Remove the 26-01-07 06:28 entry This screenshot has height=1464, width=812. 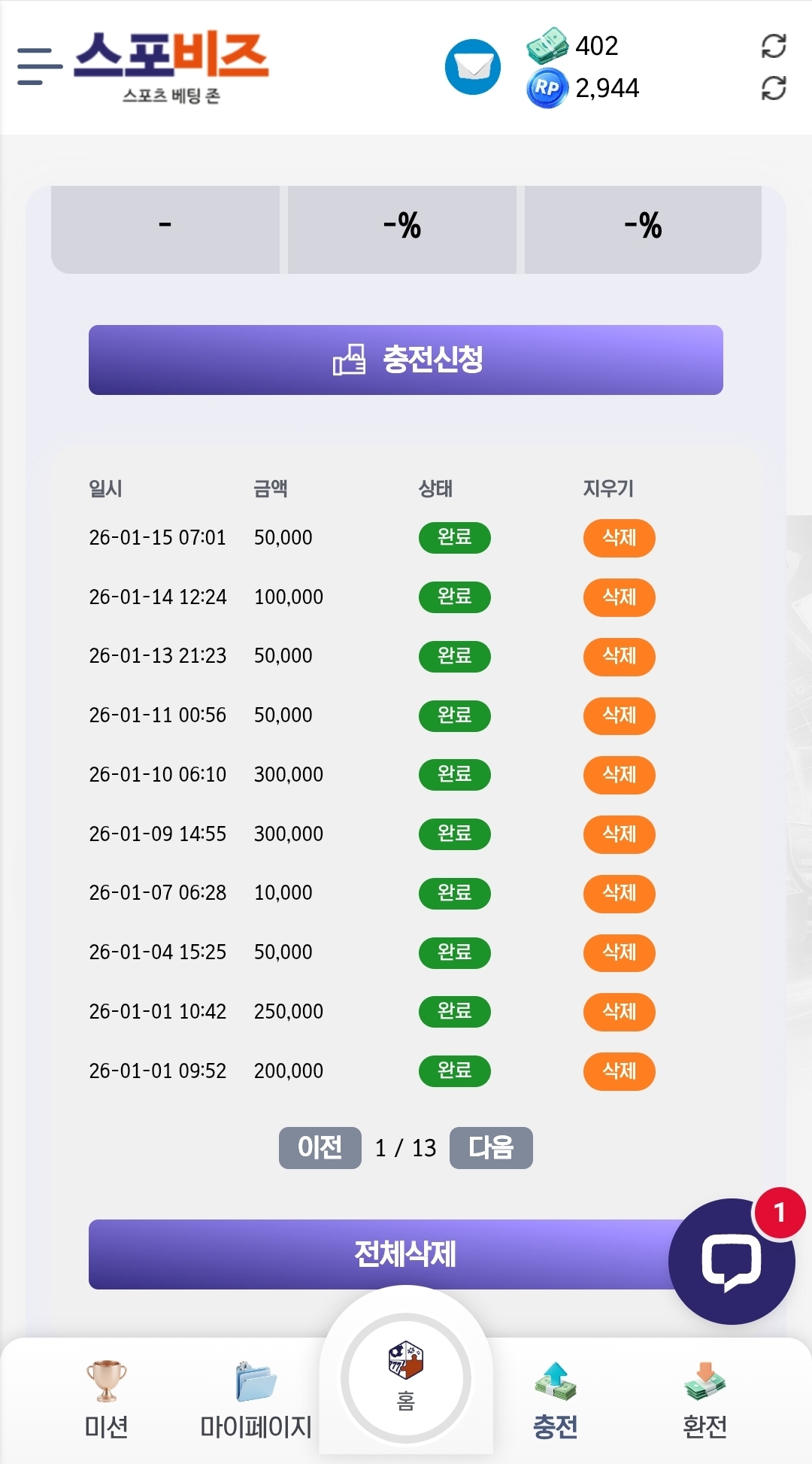[619, 893]
